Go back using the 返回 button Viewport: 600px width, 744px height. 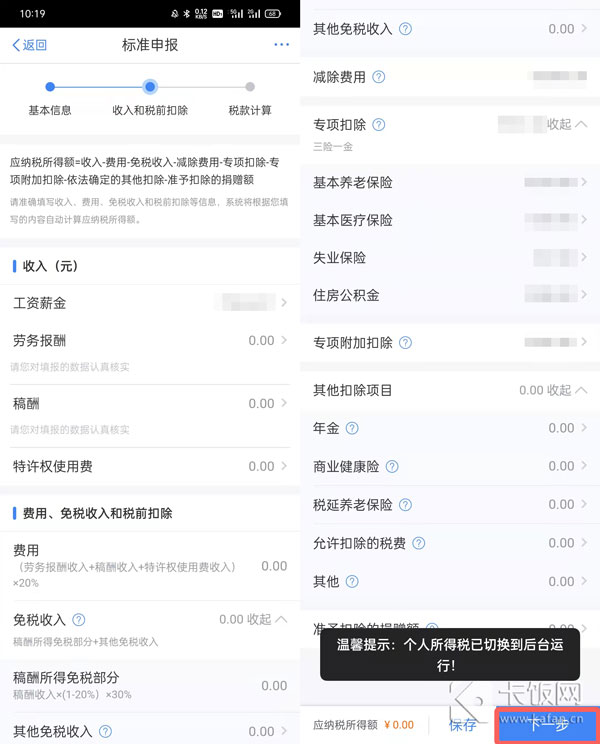point(30,45)
